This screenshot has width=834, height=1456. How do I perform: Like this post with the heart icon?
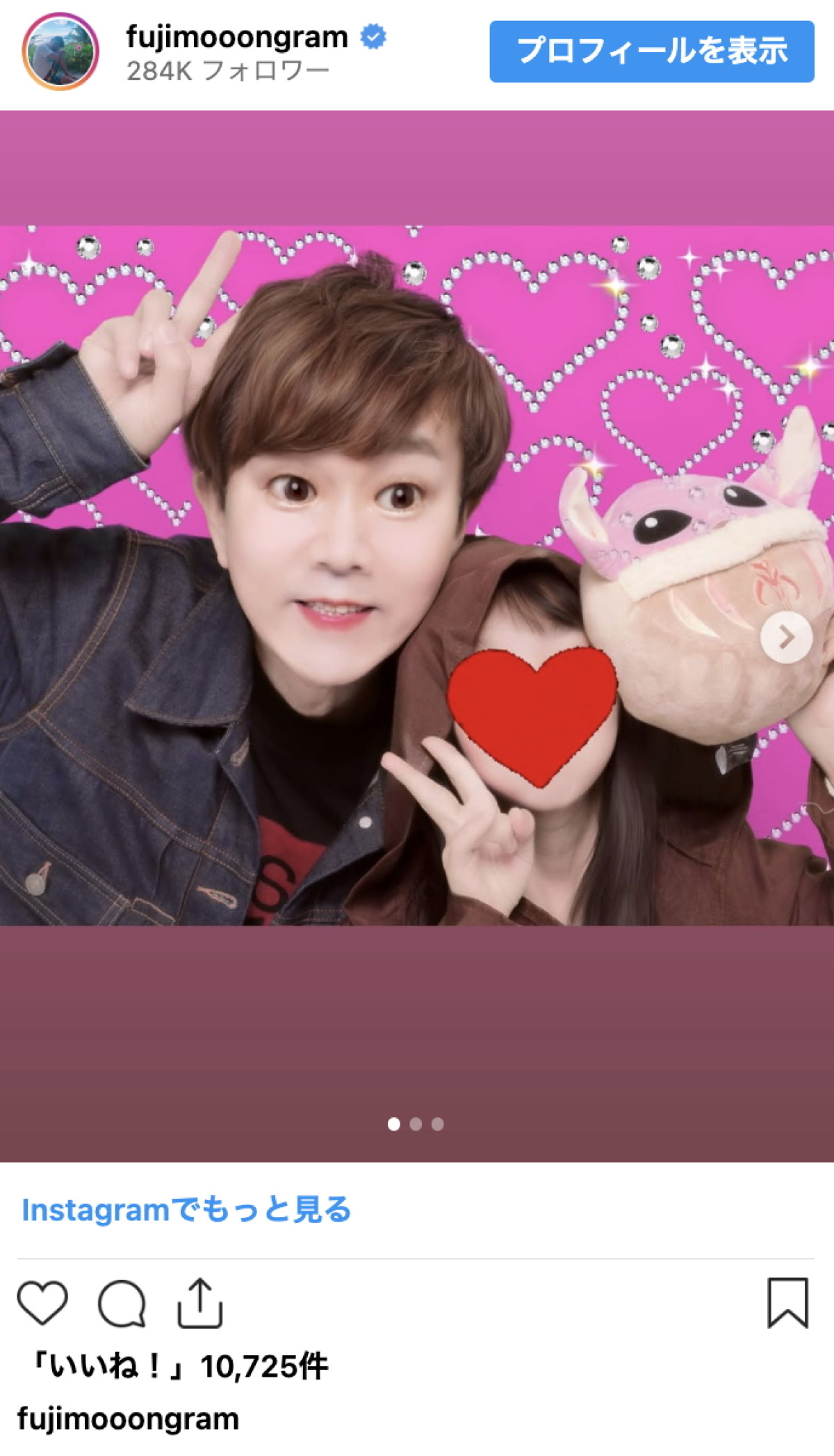click(42, 1302)
